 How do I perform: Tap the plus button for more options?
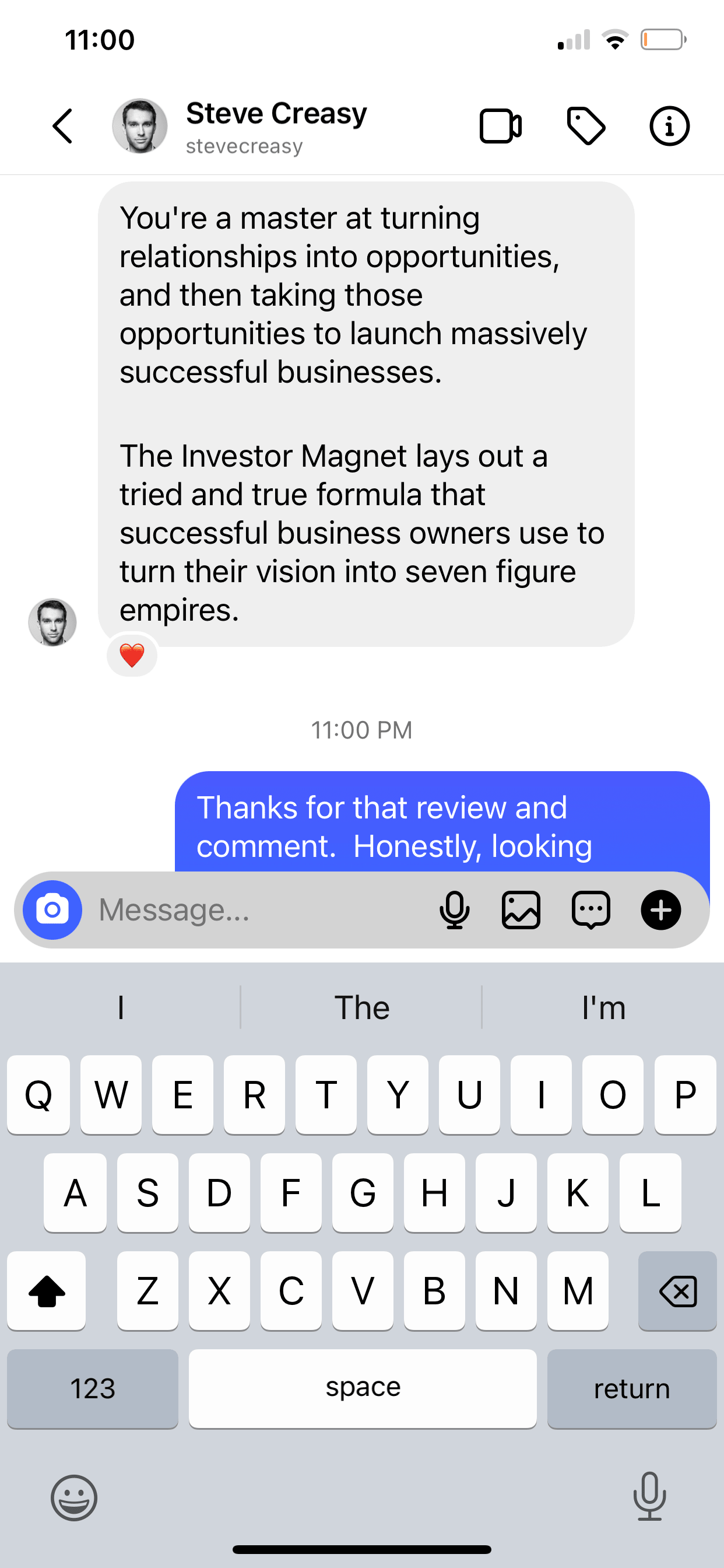coord(660,910)
